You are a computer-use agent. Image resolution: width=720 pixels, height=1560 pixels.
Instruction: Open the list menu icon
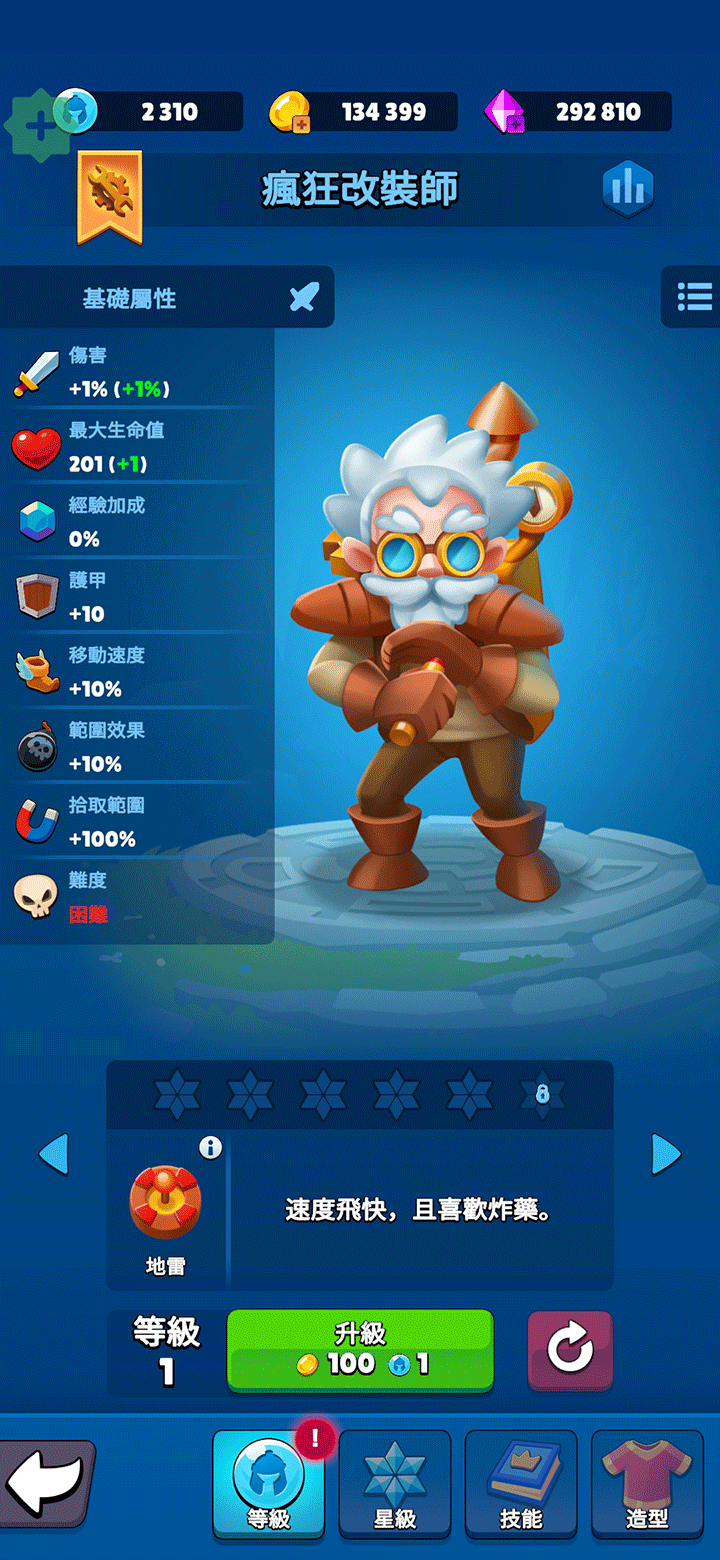693,296
